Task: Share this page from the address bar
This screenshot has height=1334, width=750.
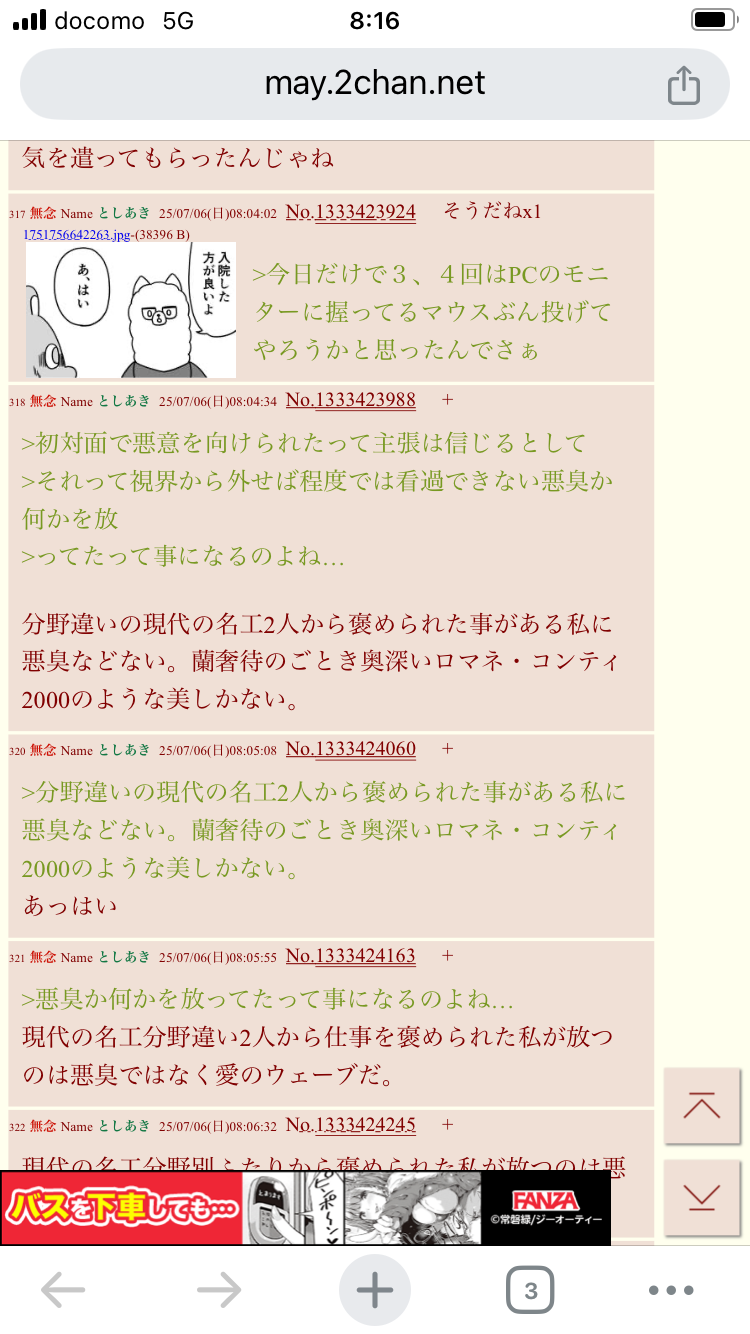Action: [683, 84]
